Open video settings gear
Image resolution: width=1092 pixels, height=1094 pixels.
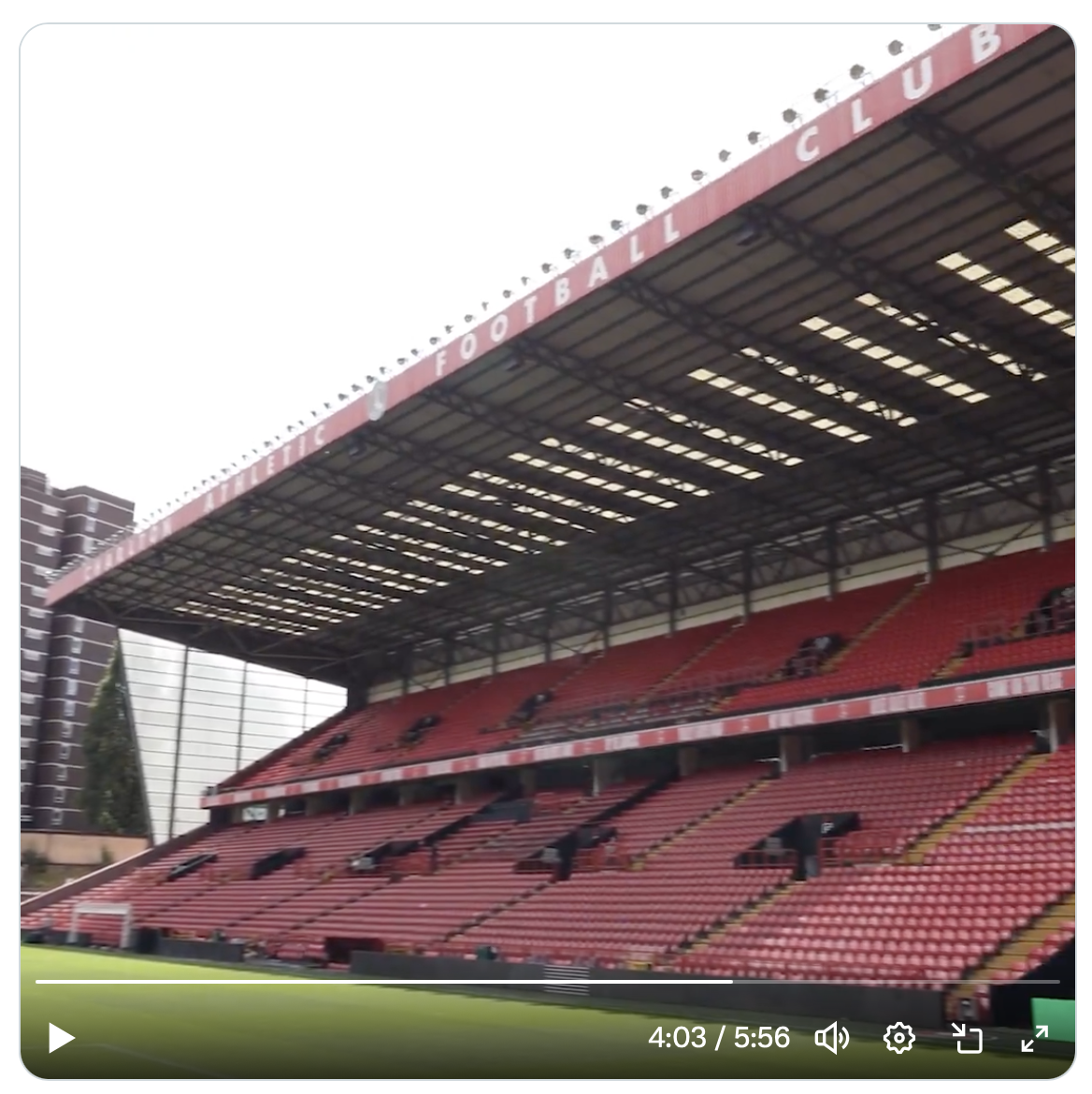[x=898, y=1038]
